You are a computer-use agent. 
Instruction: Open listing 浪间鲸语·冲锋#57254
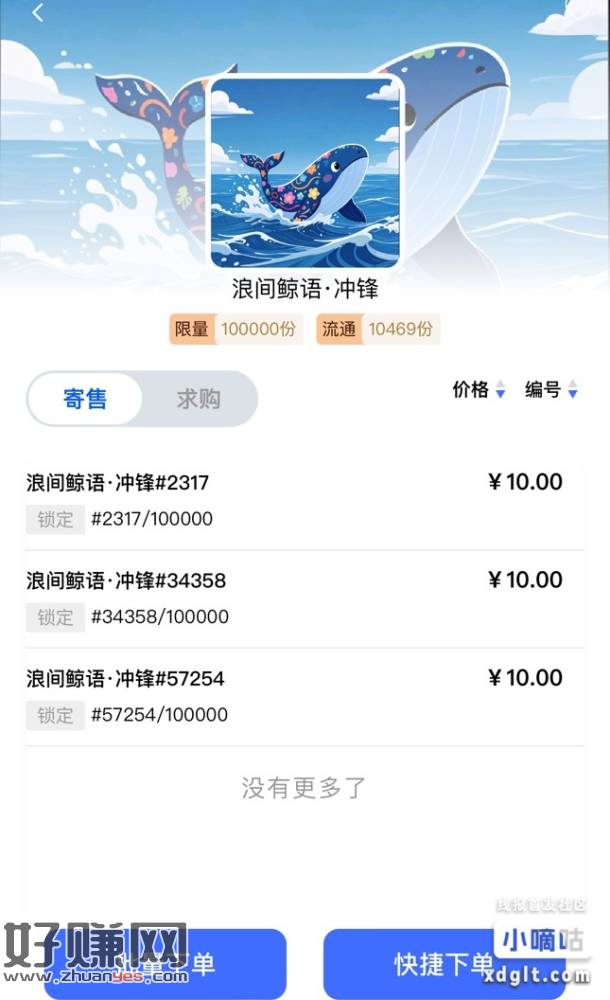pyautogui.click(x=304, y=697)
